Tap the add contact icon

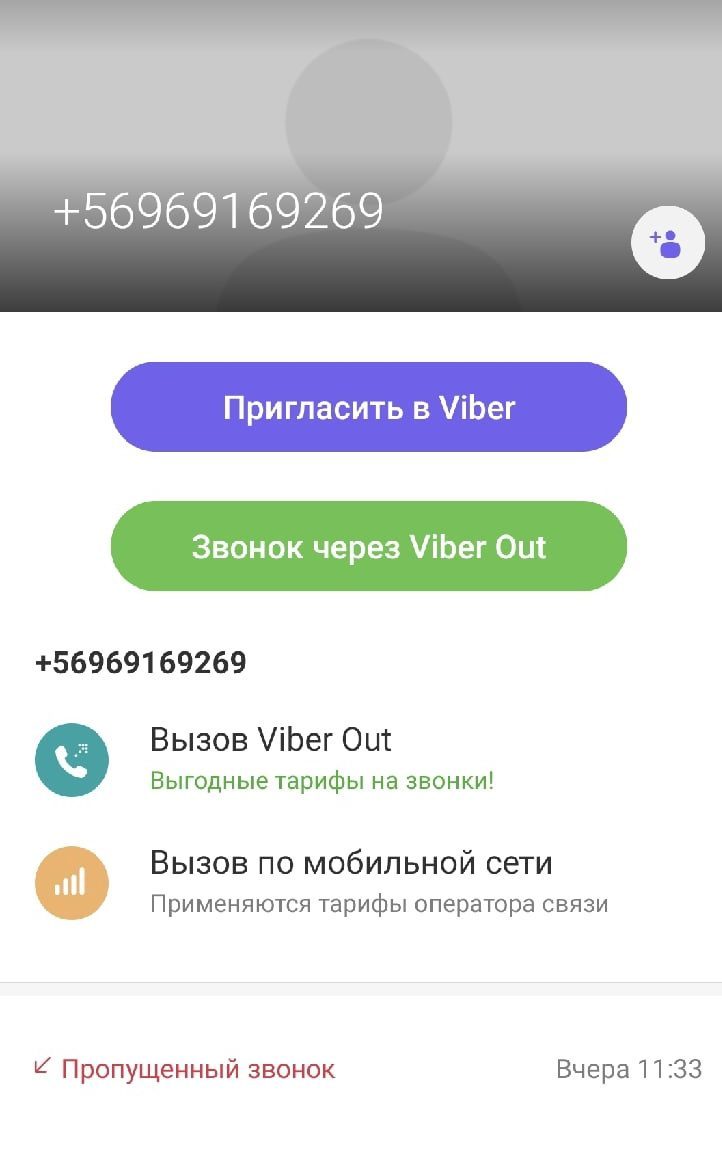click(667, 243)
